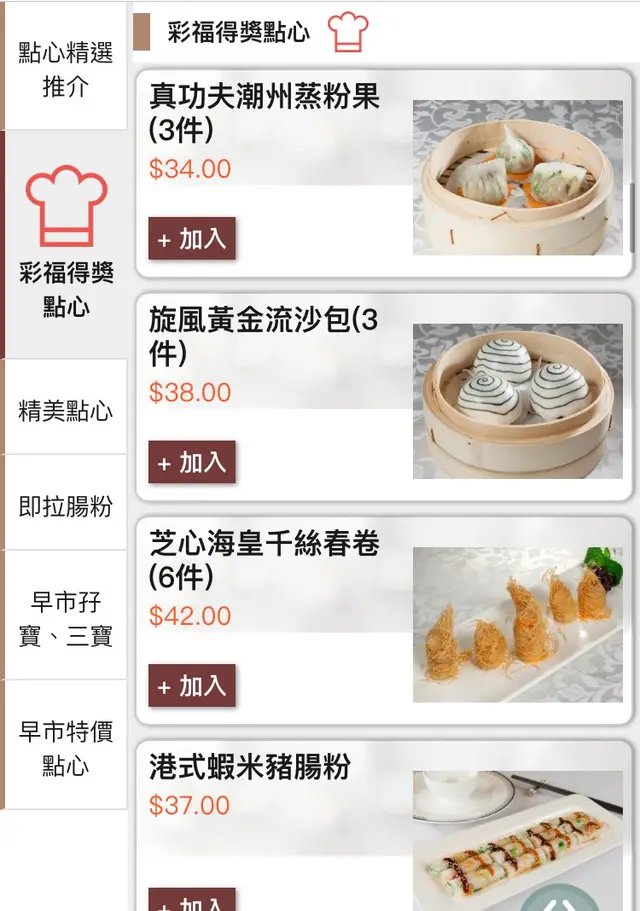The image size is (640, 911).
Task: Add 旋風黃金流沙包 to the order
Action: (x=192, y=462)
